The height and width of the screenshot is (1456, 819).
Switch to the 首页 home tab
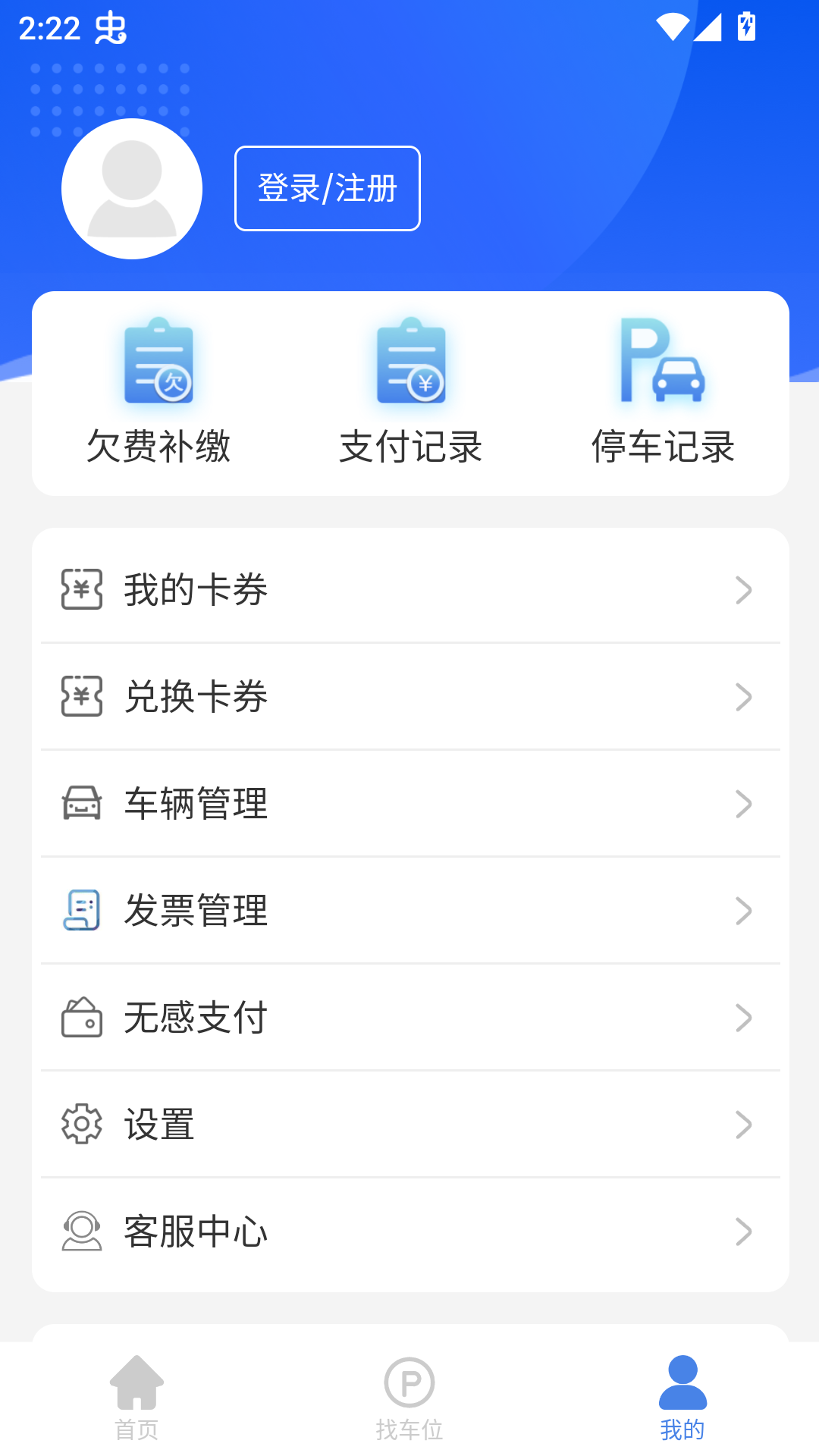pyautogui.click(x=136, y=1398)
